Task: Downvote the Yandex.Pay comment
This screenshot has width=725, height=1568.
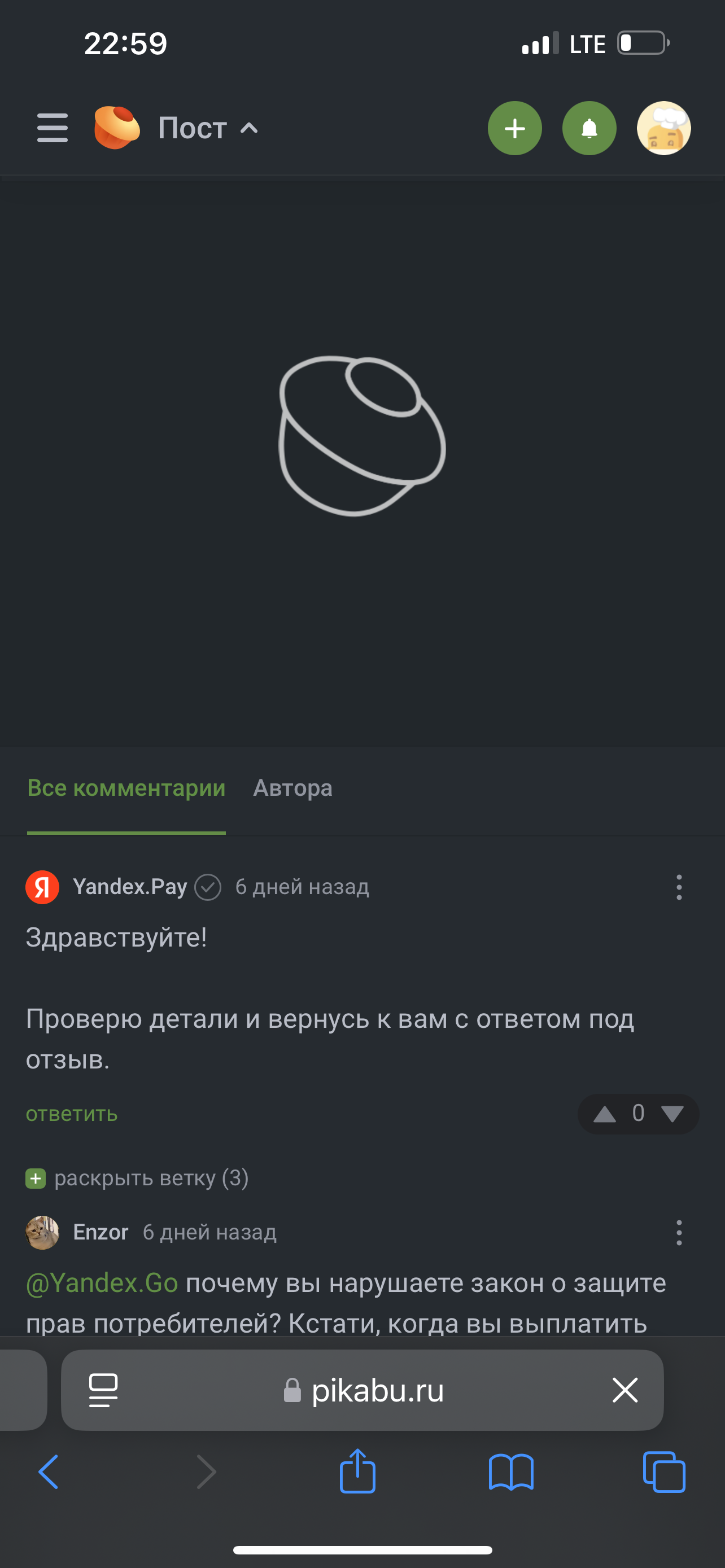Action: point(672,1114)
